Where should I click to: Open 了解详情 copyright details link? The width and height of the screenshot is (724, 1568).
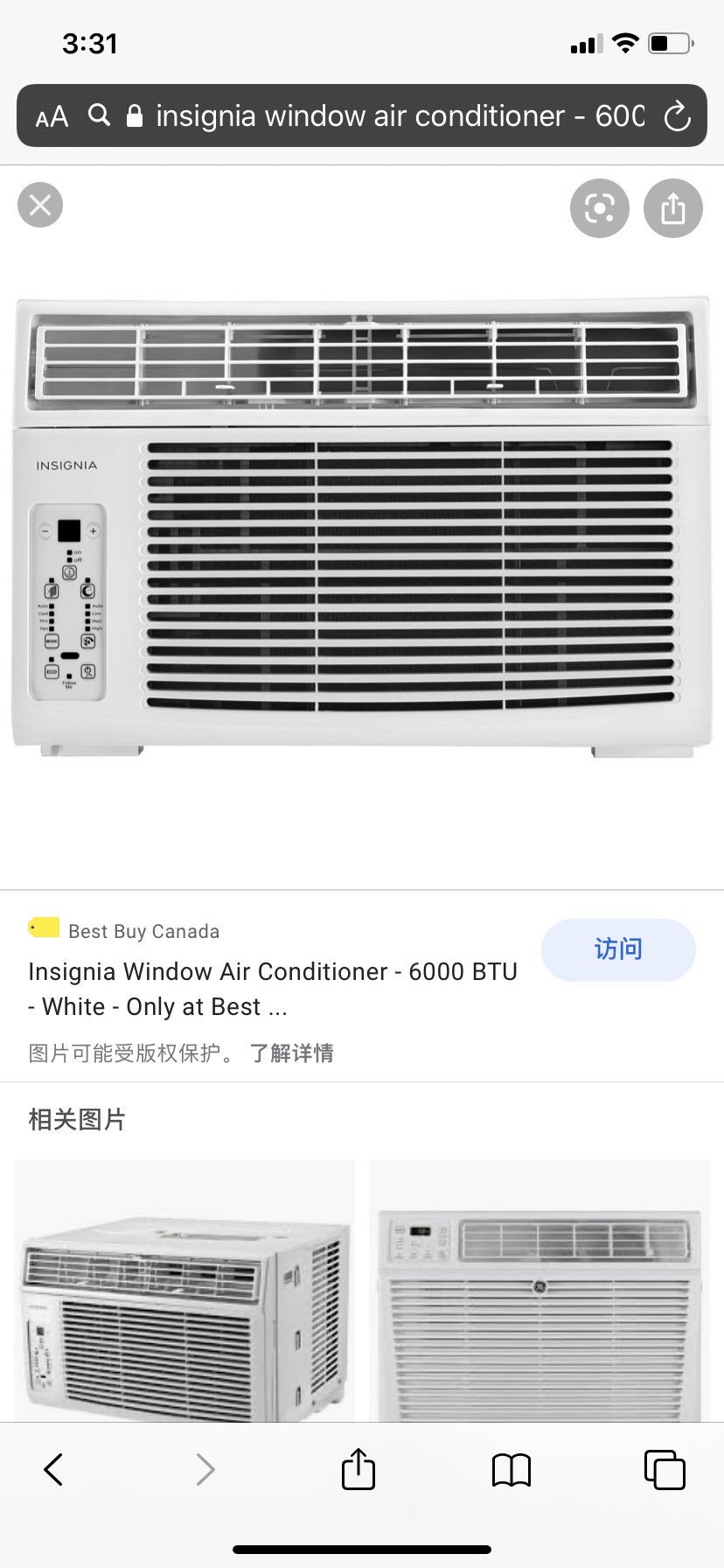coord(292,1053)
